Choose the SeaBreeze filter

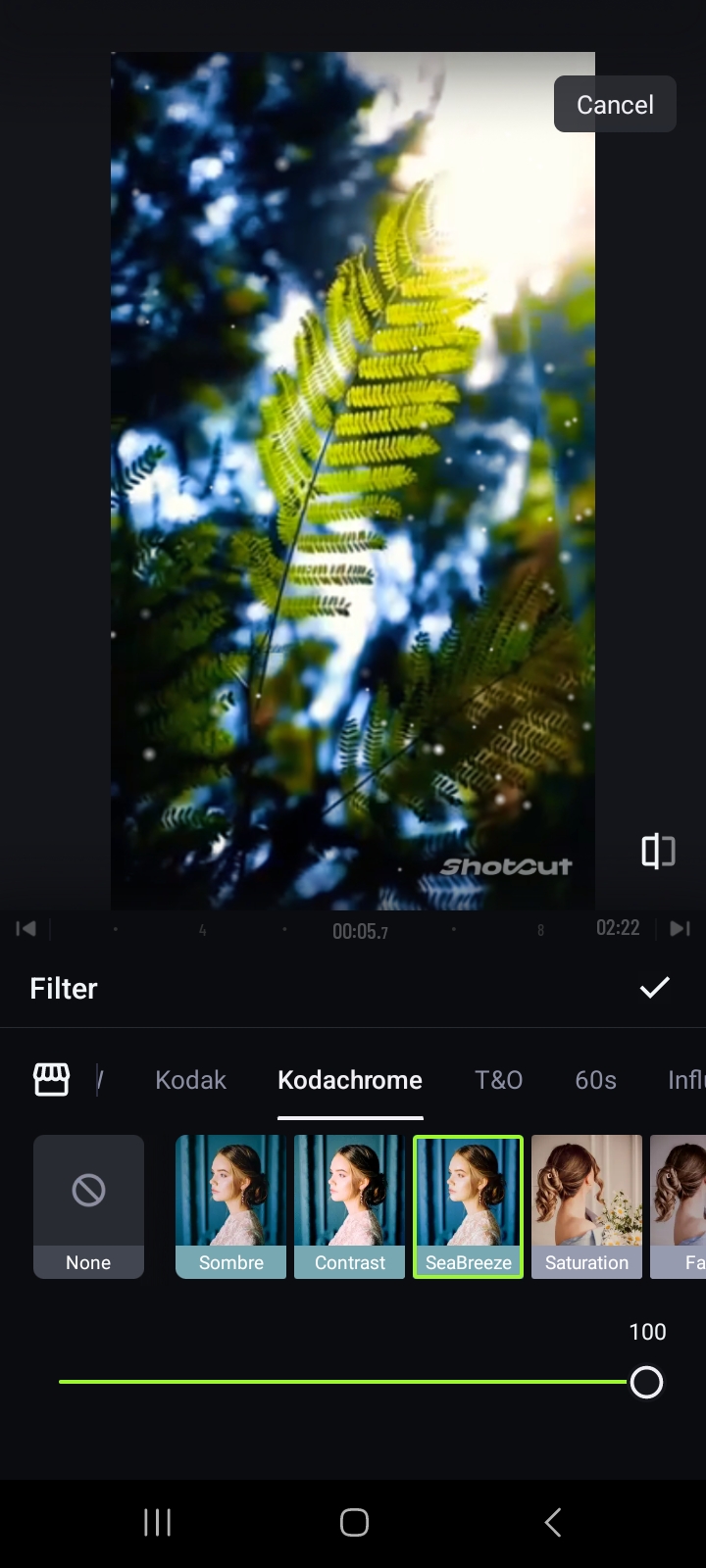click(x=469, y=1206)
